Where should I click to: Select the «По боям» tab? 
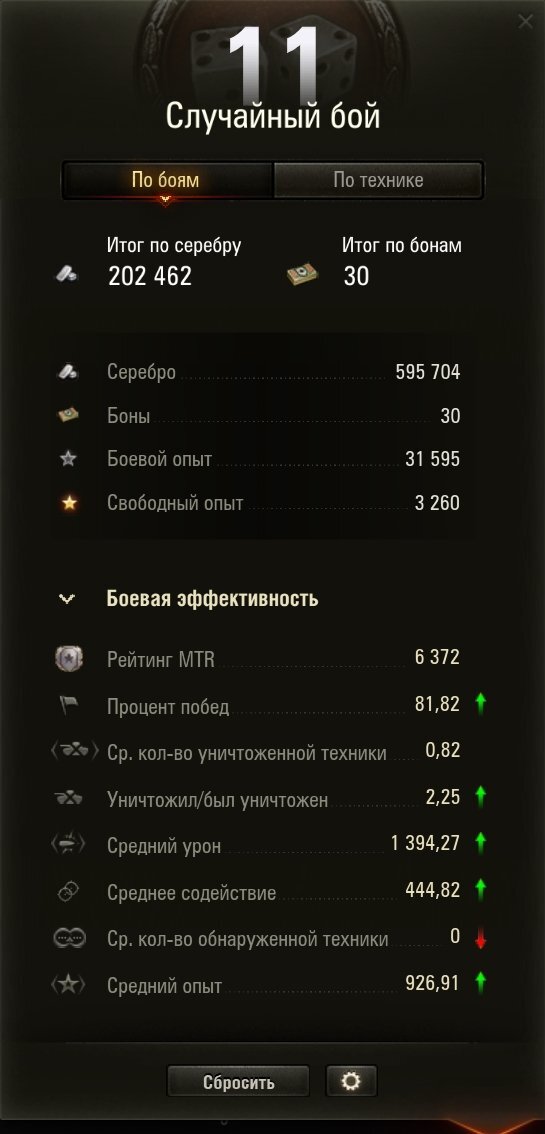pos(167,180)
